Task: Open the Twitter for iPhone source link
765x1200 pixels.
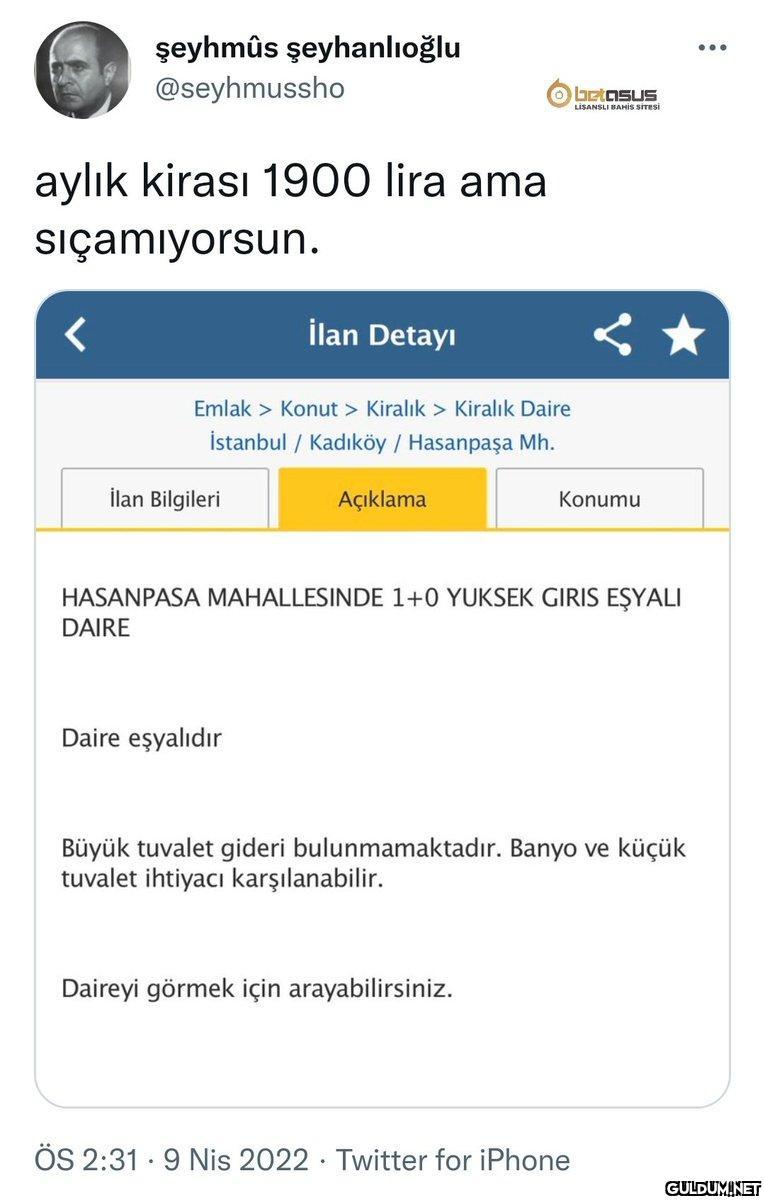Action: 453,1160
